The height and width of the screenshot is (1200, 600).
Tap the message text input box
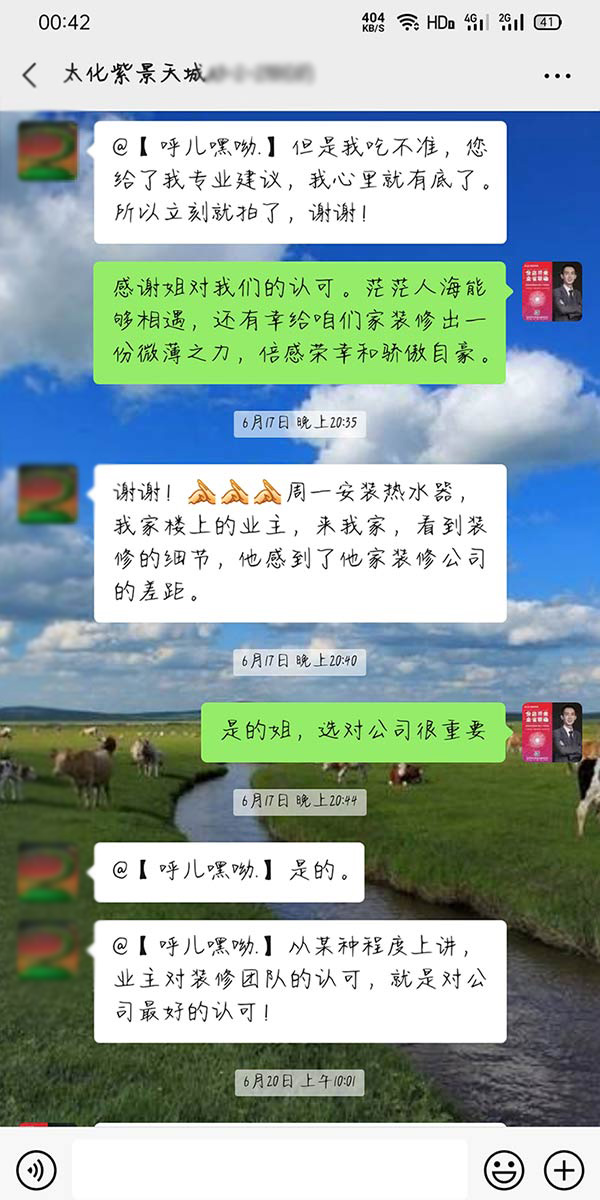[x=268, y=1168]
